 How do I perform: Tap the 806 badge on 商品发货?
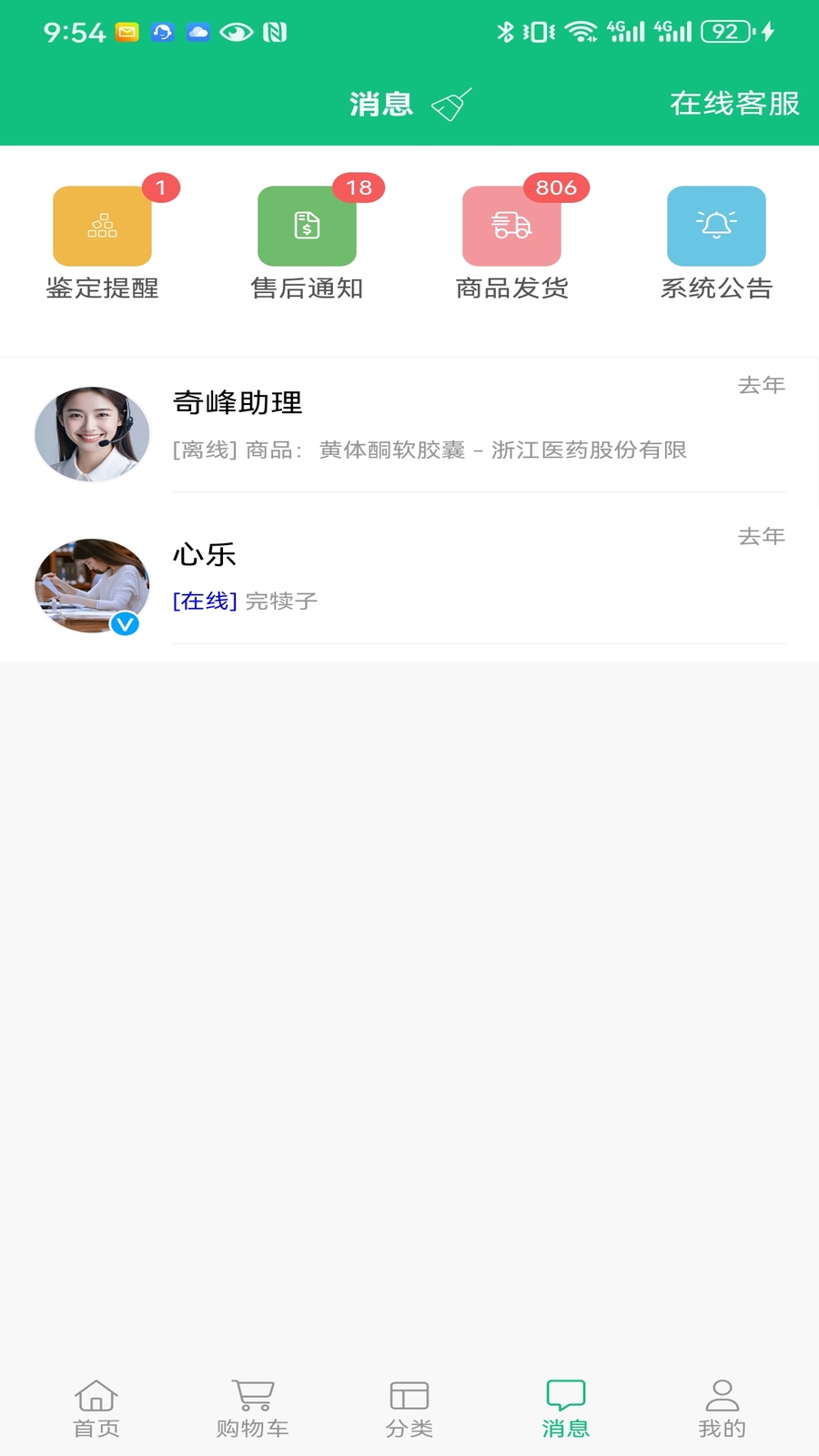coord(557,186)
